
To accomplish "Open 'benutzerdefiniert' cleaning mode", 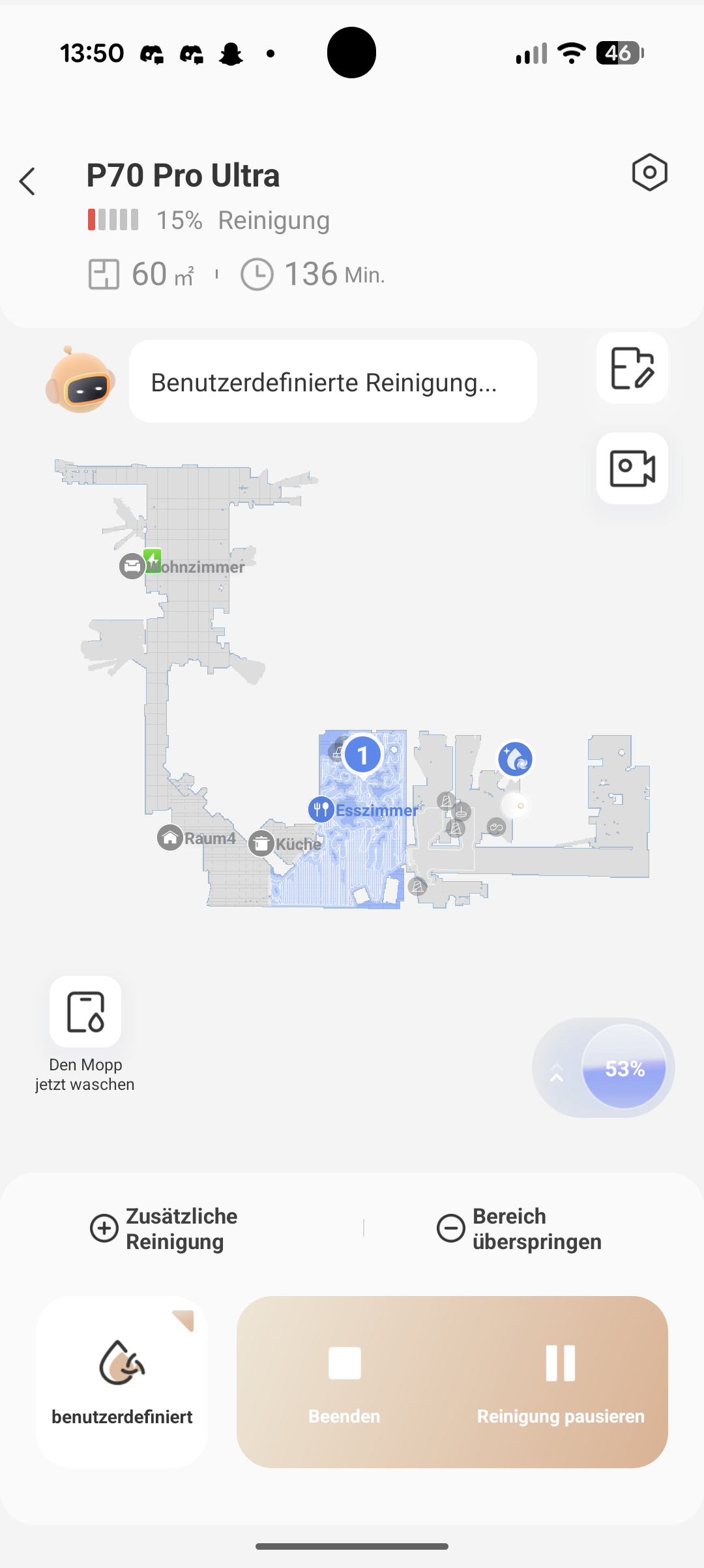I will click(122, 1381).
